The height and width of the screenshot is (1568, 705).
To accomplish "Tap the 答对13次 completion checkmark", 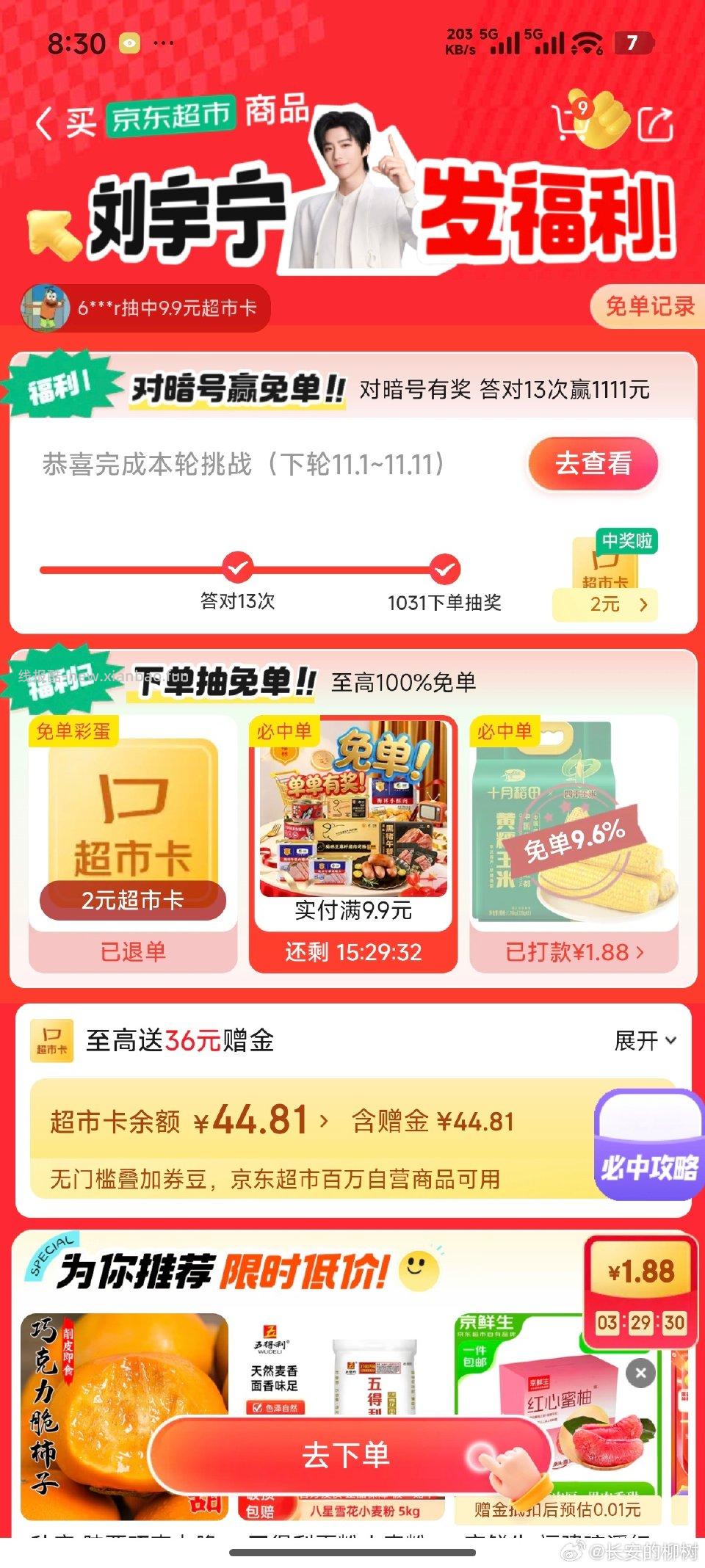I will [x=237, y=567].
